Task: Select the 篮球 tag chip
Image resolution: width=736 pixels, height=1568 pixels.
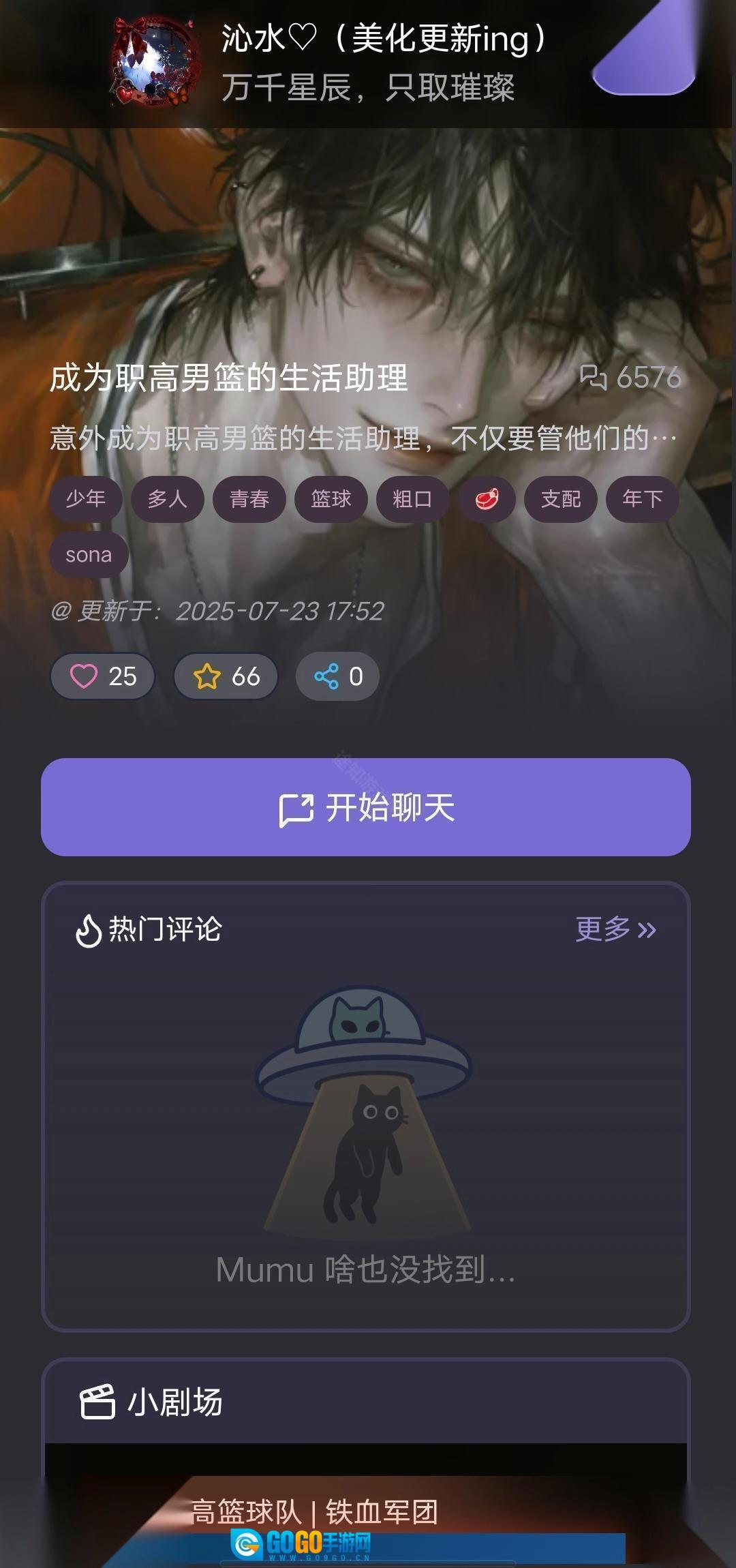Action: click(x=331, y=499)
